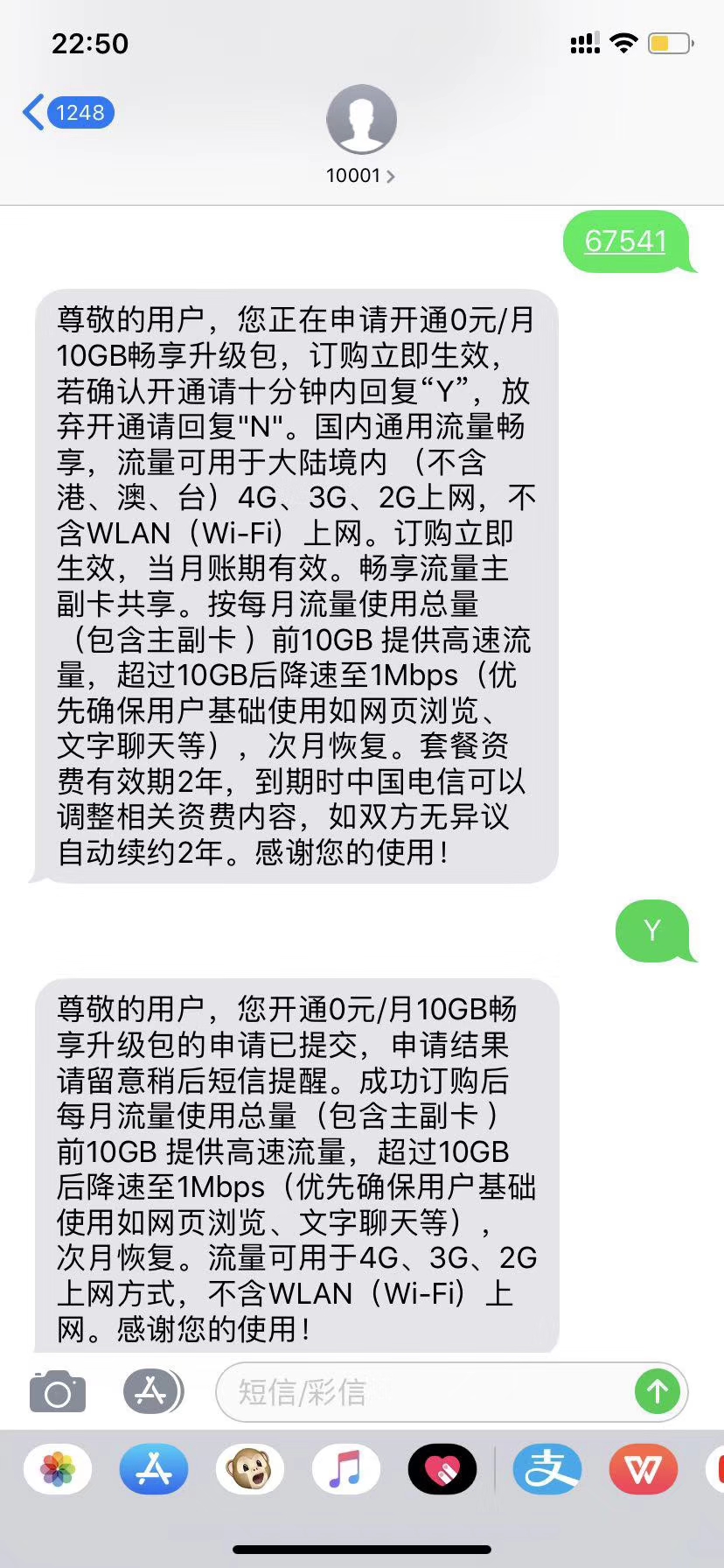Toggle the App Store apps drawer
Viewport: 724px width, 1568px height.
point(153,1390)
